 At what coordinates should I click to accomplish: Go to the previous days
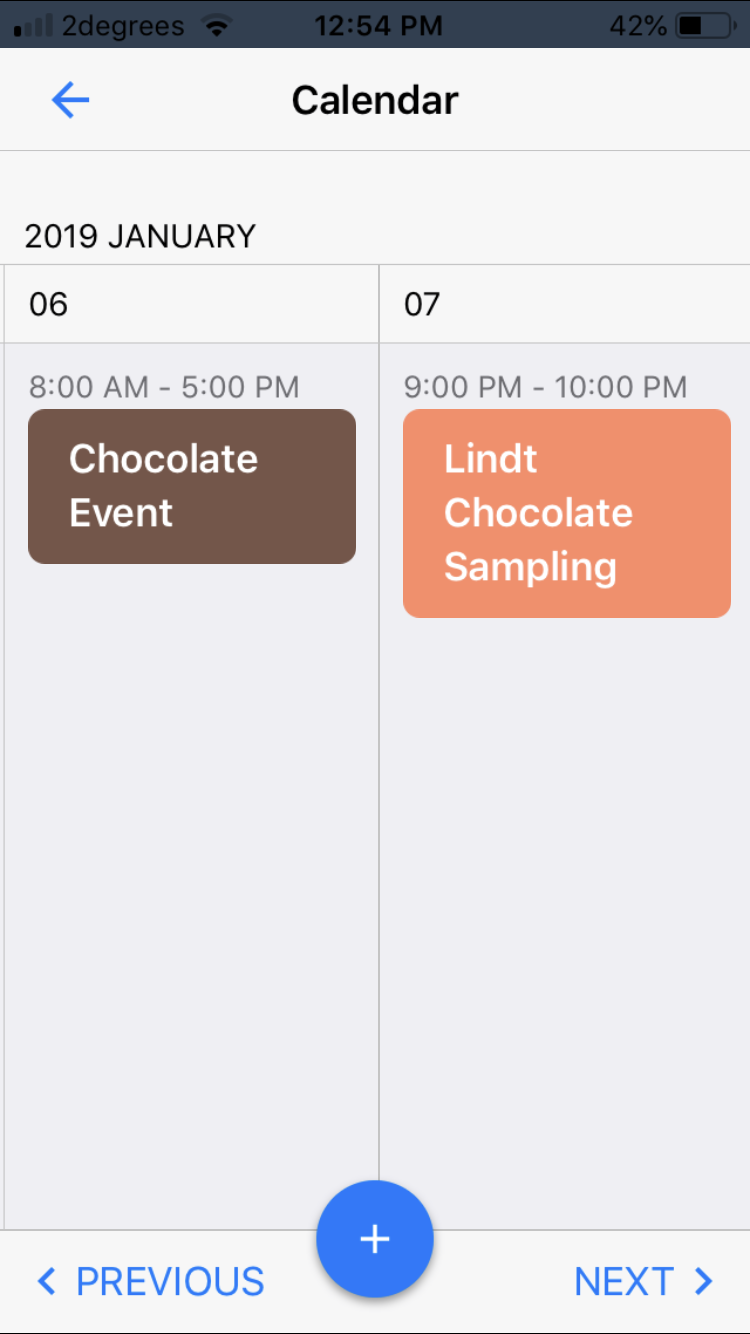pos(151,1281)
